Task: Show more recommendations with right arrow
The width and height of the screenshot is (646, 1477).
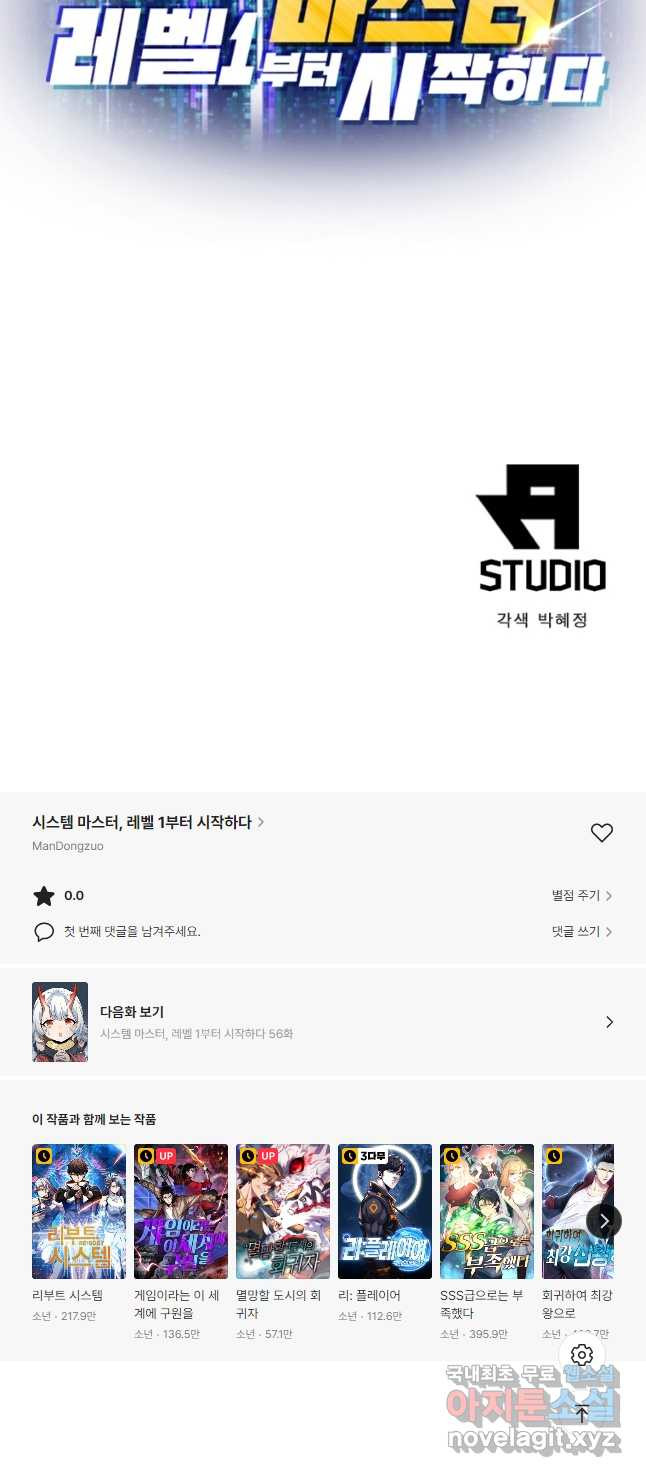Action: click(x=603, y=1220)
